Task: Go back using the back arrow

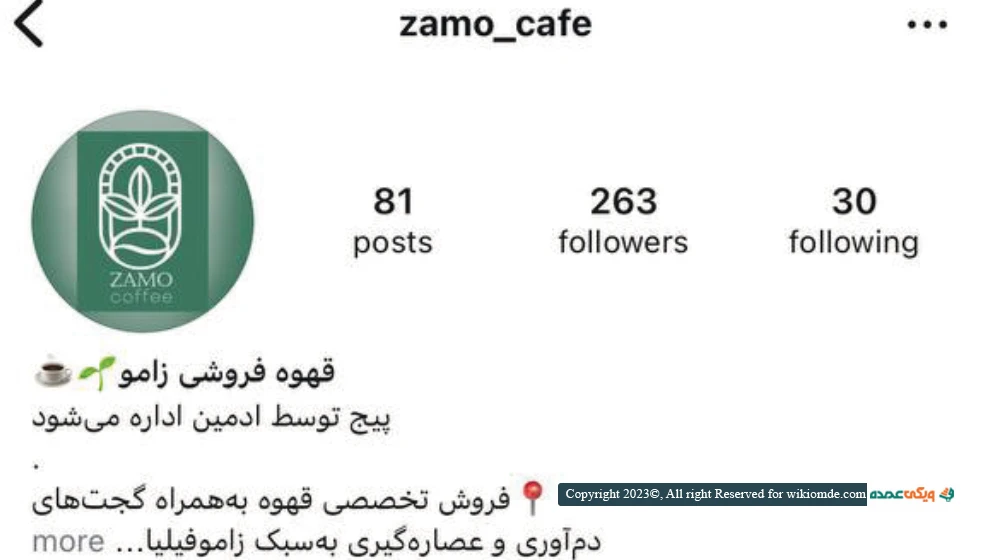Action: (x=29, y=24)
